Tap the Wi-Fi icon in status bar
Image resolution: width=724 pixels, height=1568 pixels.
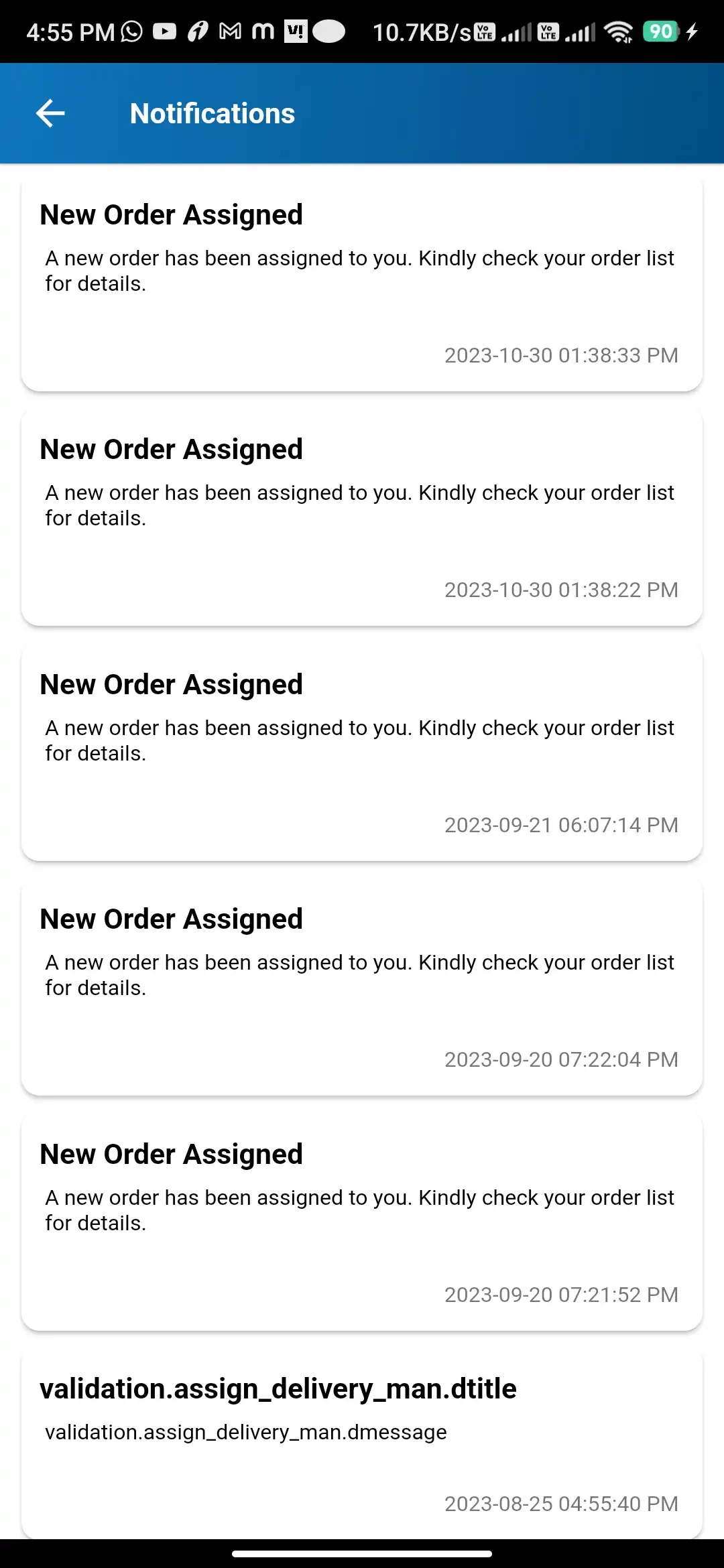pyautogui.click(x=620, y=31)
